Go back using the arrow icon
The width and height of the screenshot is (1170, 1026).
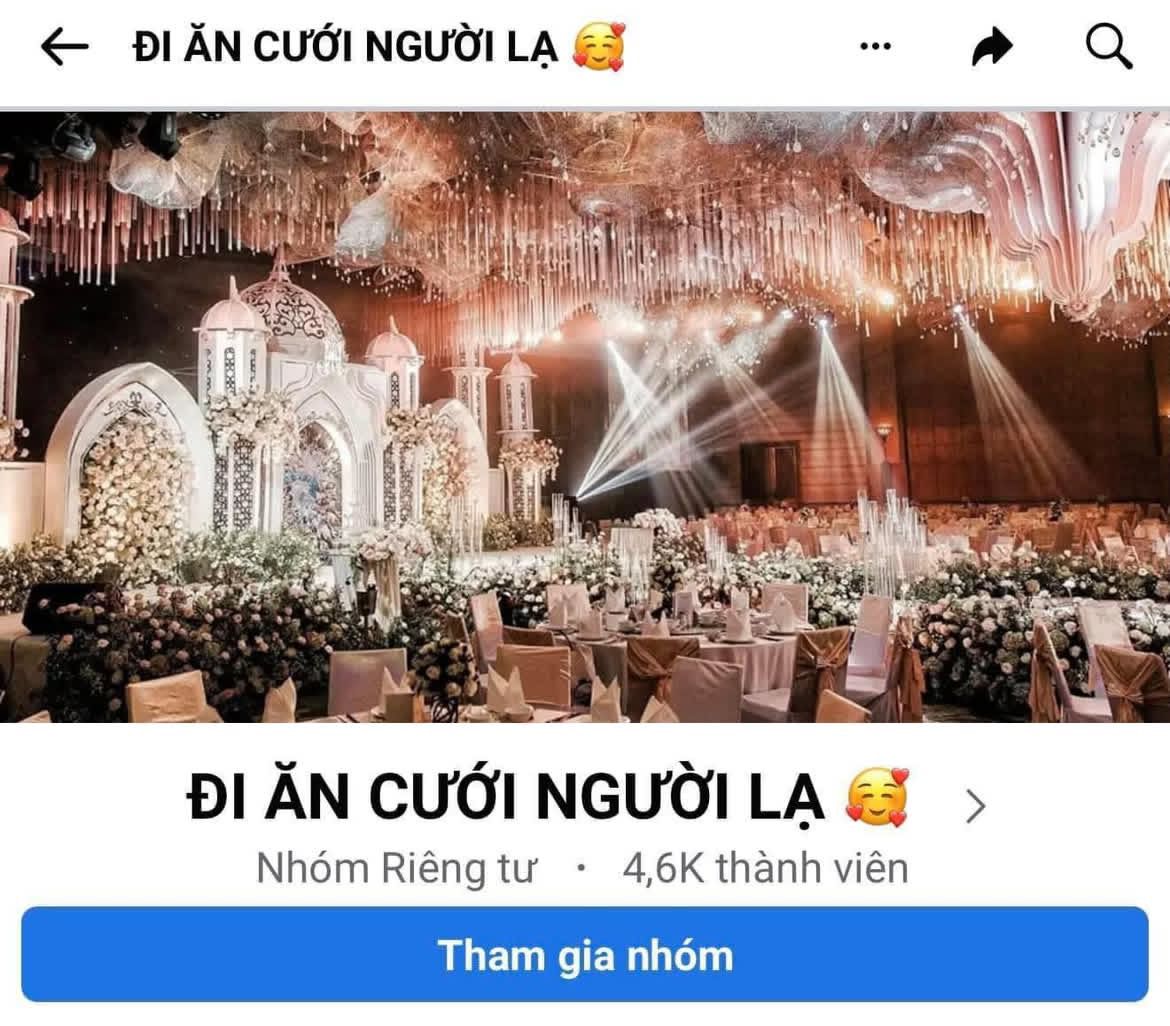coord(64,46)
